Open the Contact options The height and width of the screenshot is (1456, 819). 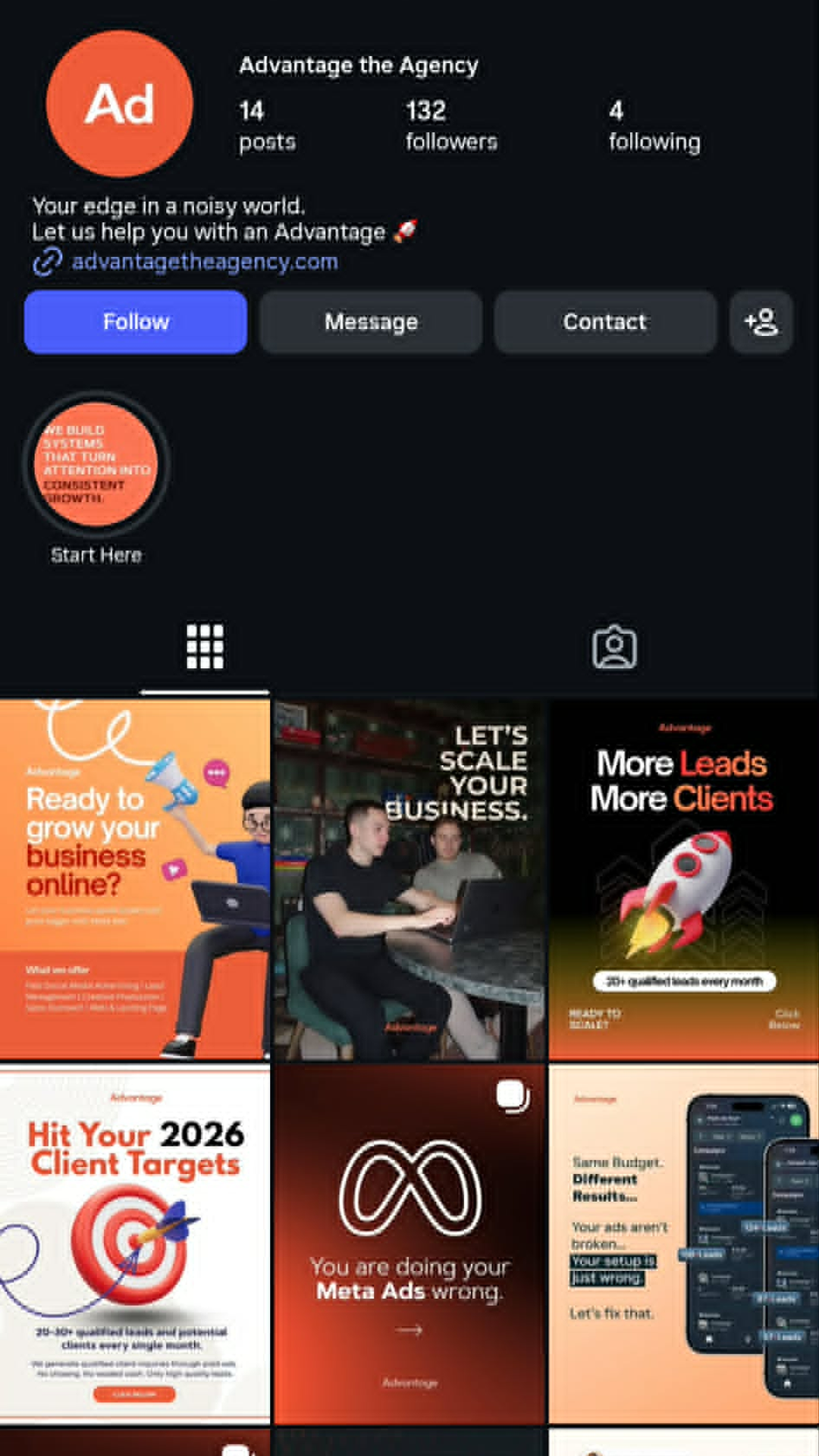(604, 322)
